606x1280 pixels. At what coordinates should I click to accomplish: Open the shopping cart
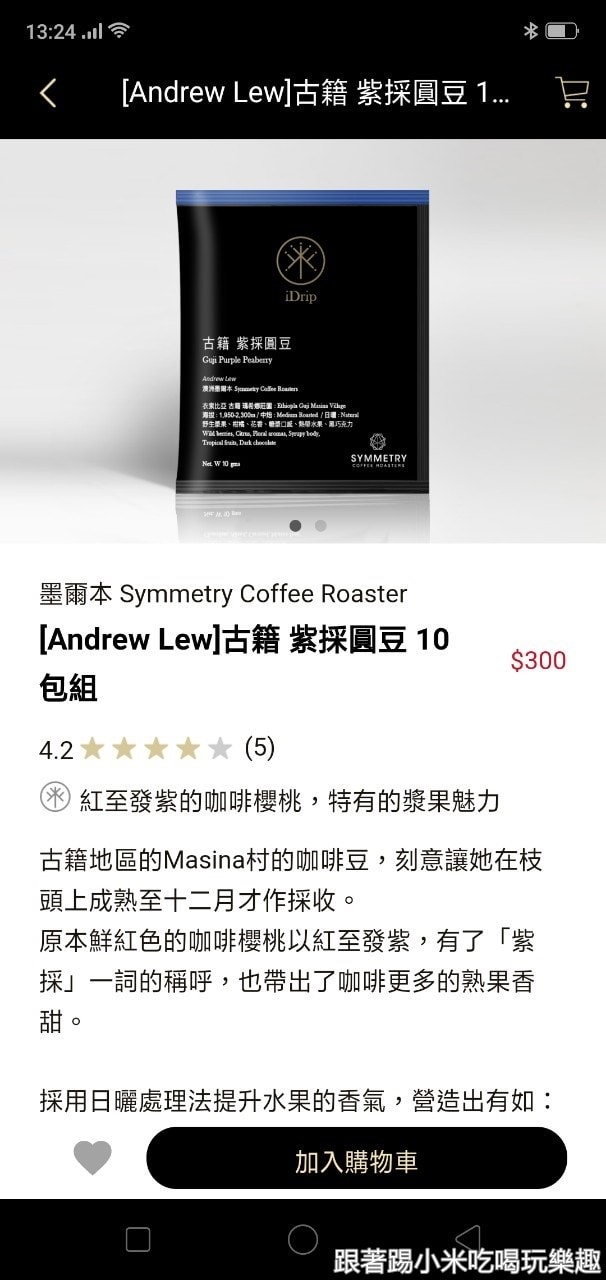571,93
